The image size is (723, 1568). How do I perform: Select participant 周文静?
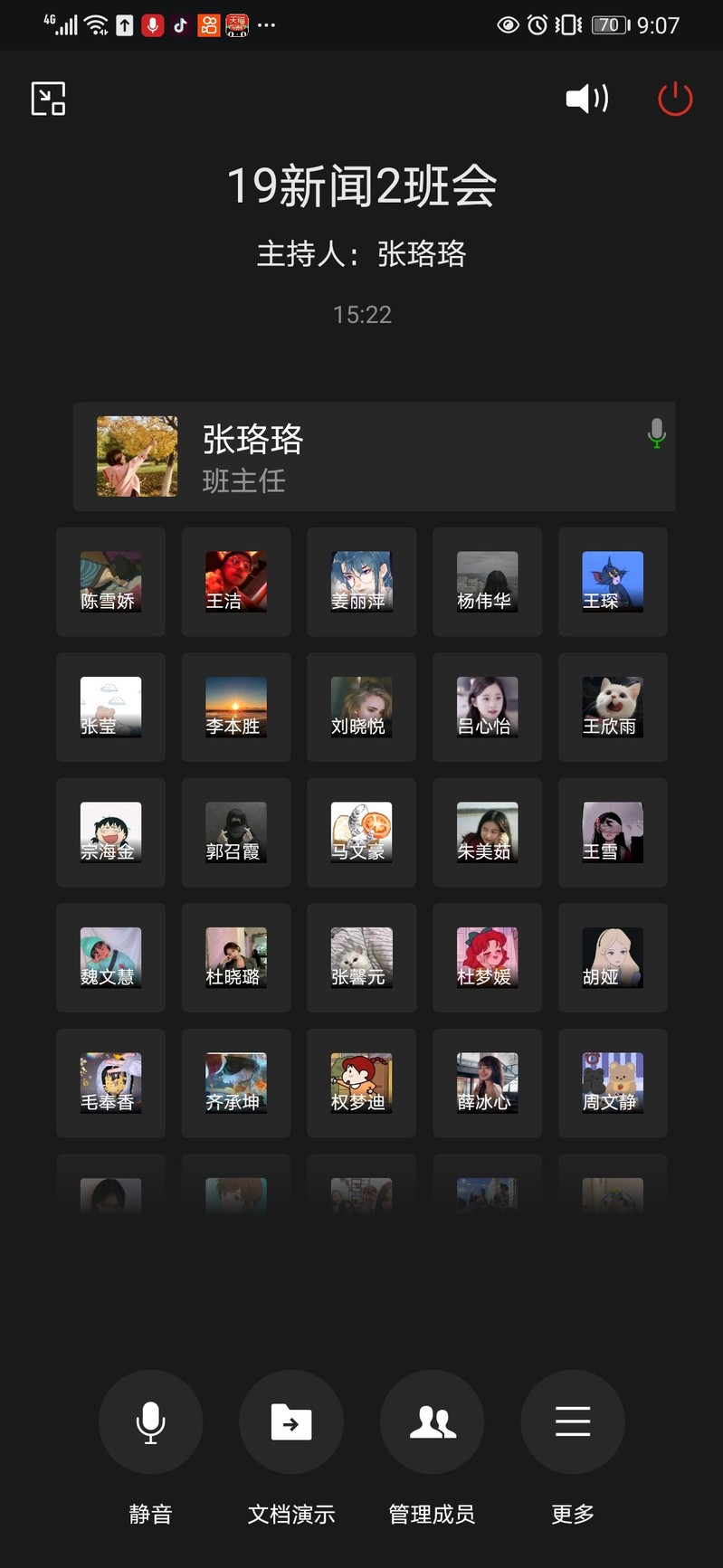613,1083
